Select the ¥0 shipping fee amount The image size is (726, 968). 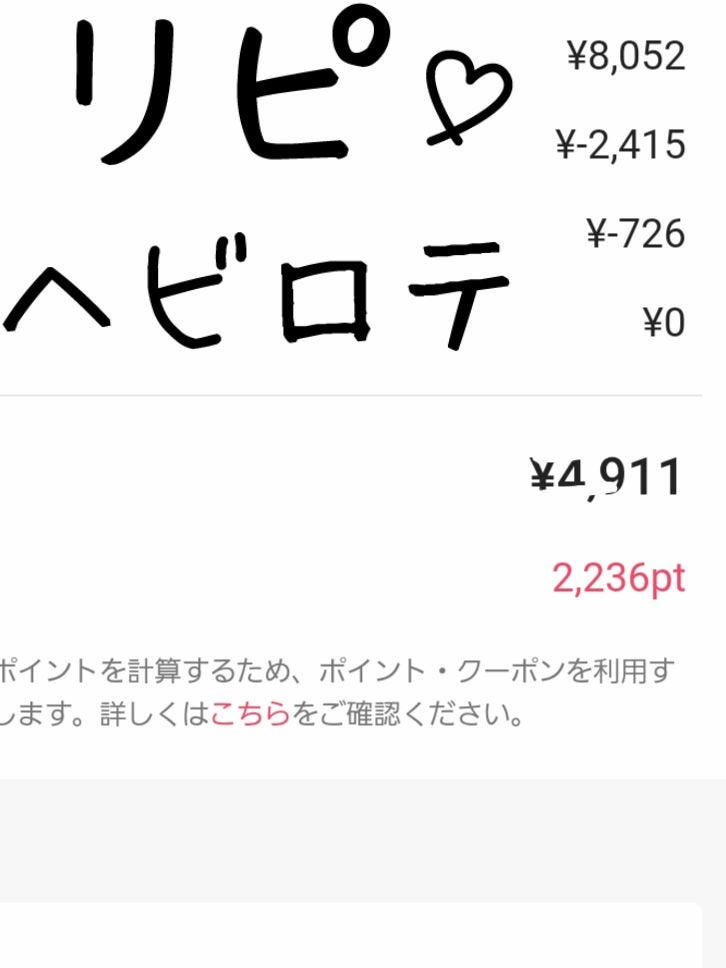[x=662, y=321]
